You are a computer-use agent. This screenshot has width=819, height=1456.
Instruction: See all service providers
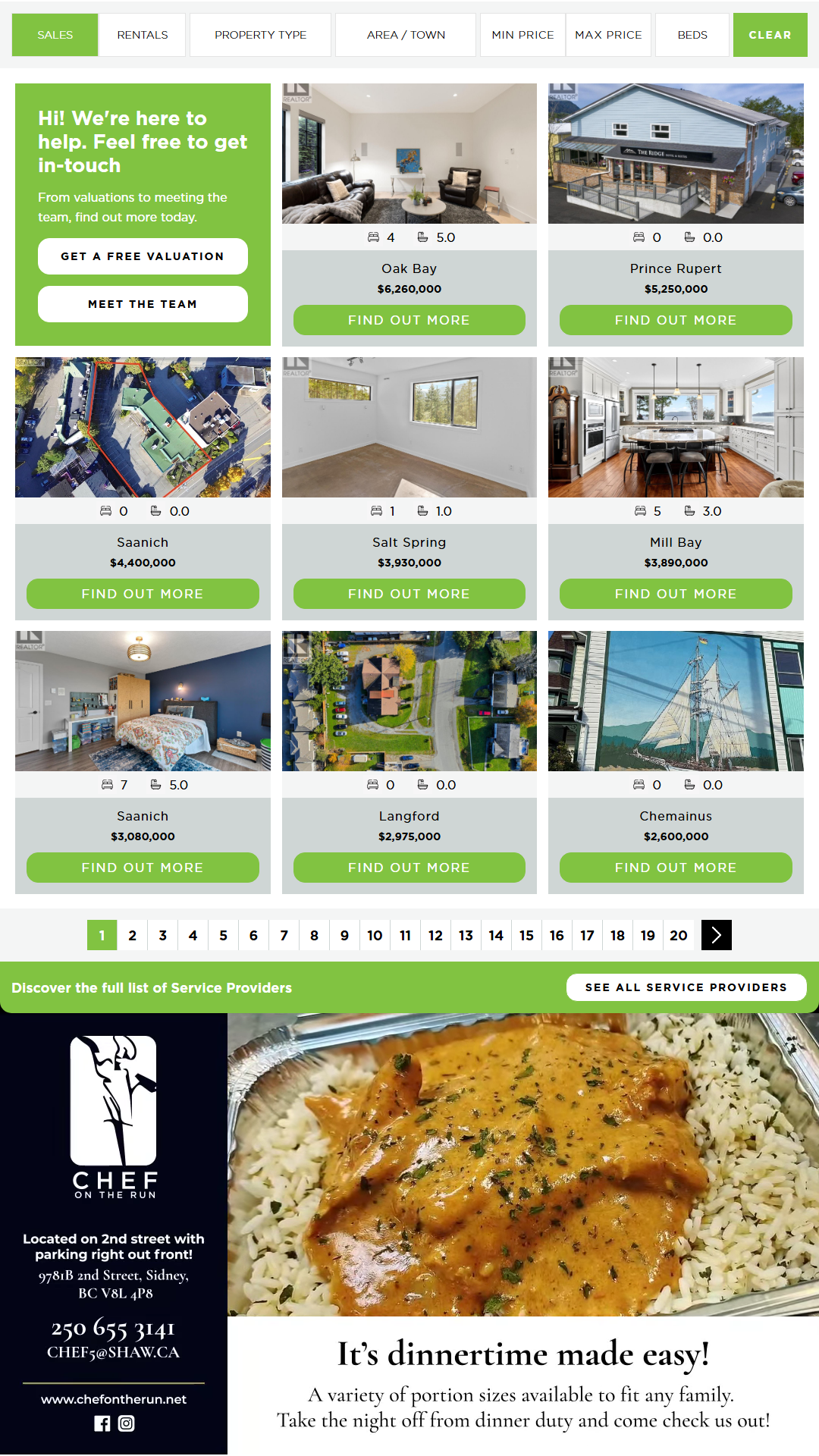(686, 987)
